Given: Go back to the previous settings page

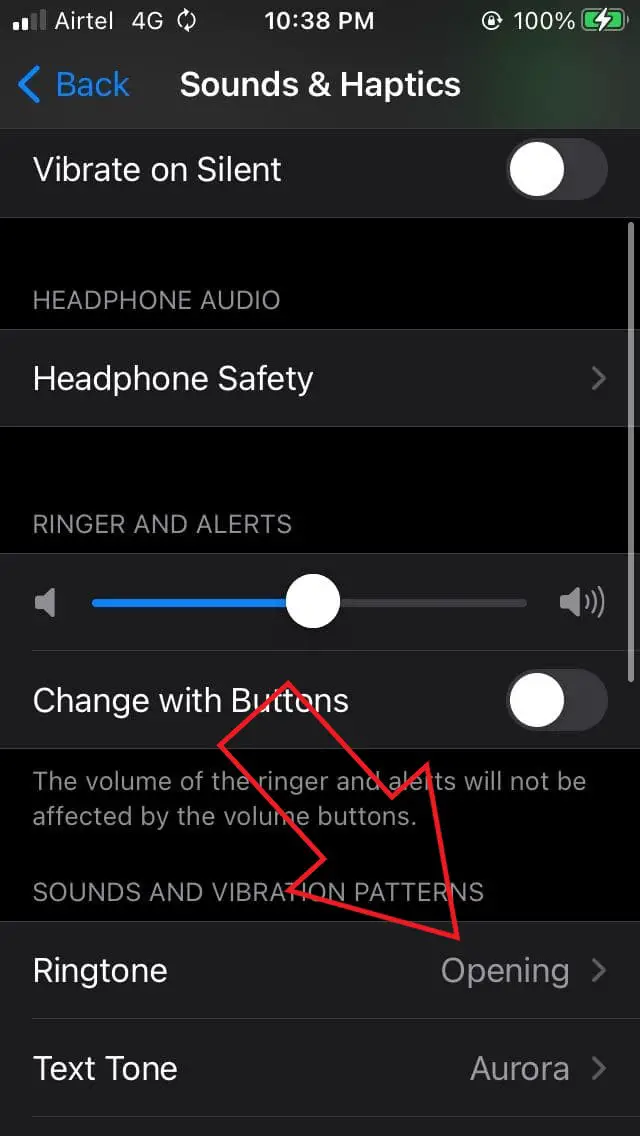Looking at the screenshot, I should [73, 85].
